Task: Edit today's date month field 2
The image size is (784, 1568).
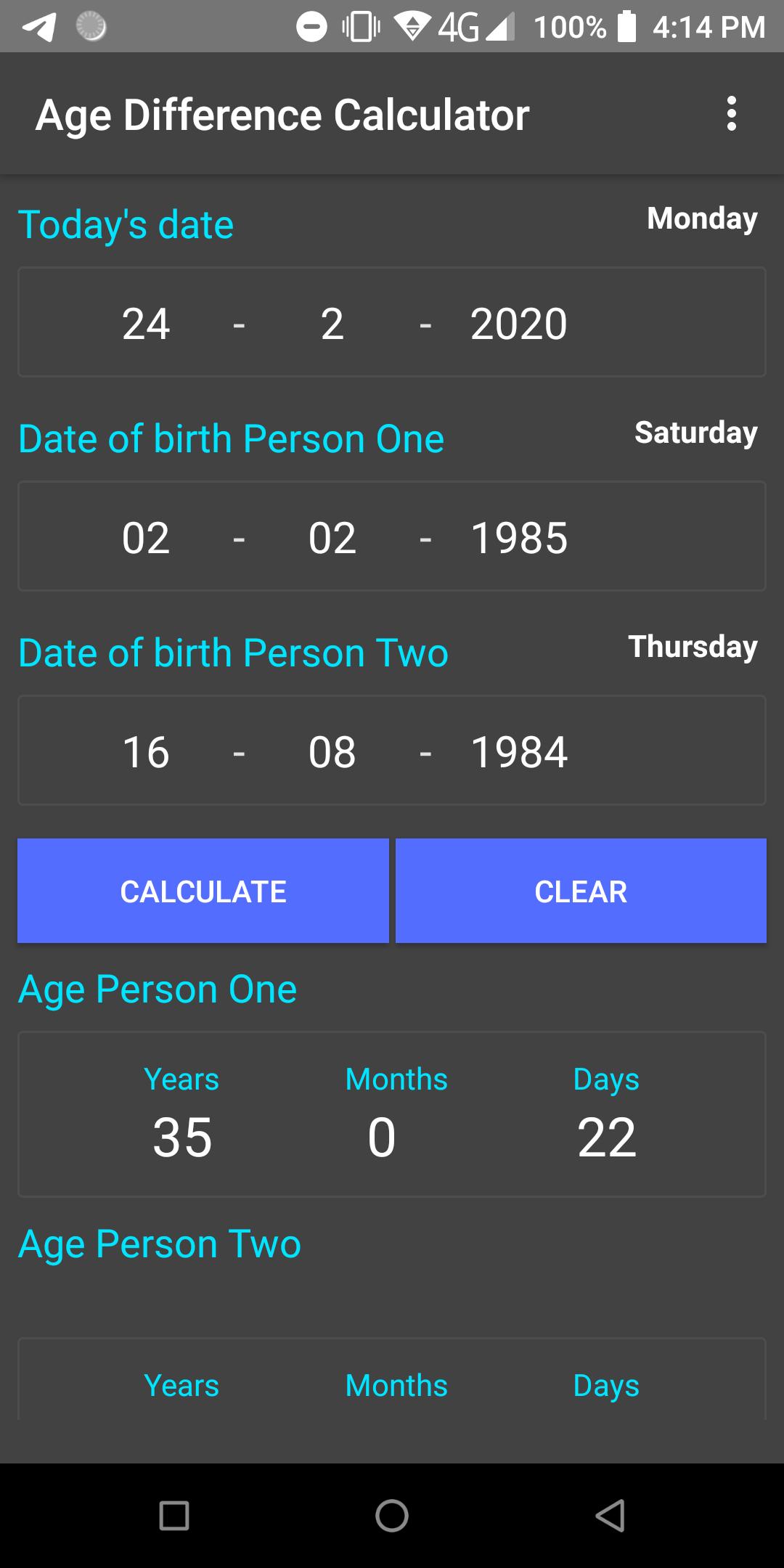Action: pos(332,323)
